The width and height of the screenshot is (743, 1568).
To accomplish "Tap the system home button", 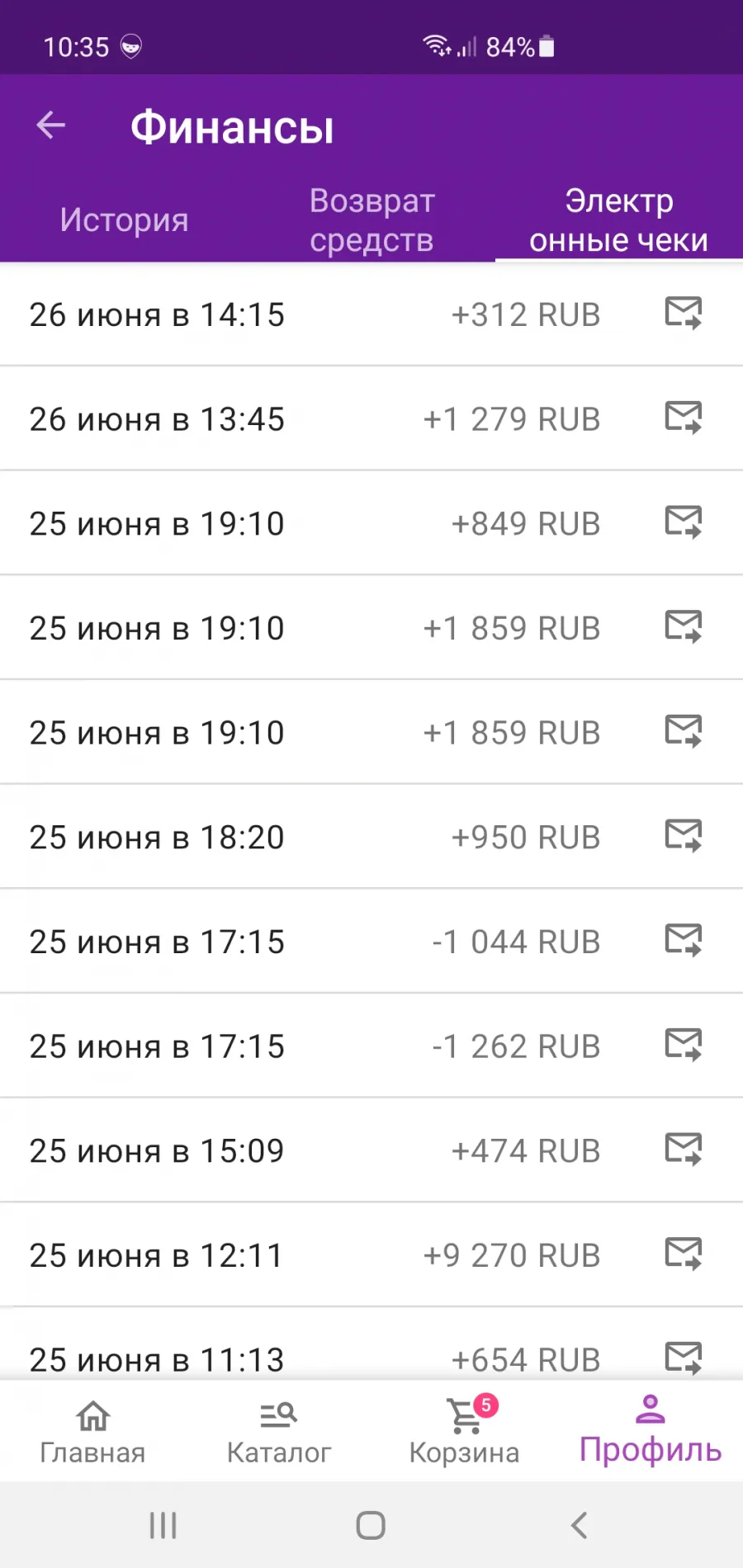I will pos(371,1525).
